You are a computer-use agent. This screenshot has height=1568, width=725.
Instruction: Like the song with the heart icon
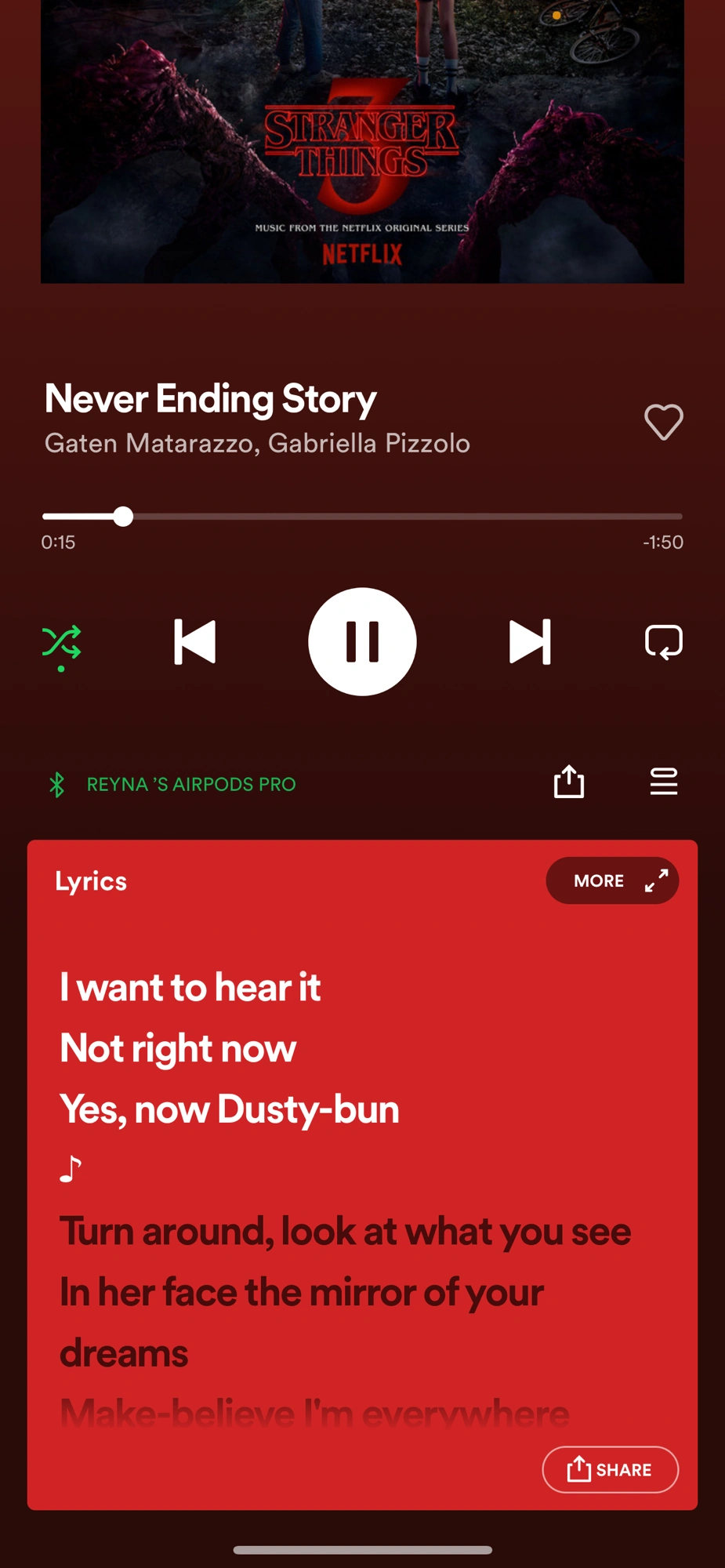(663, 421)
